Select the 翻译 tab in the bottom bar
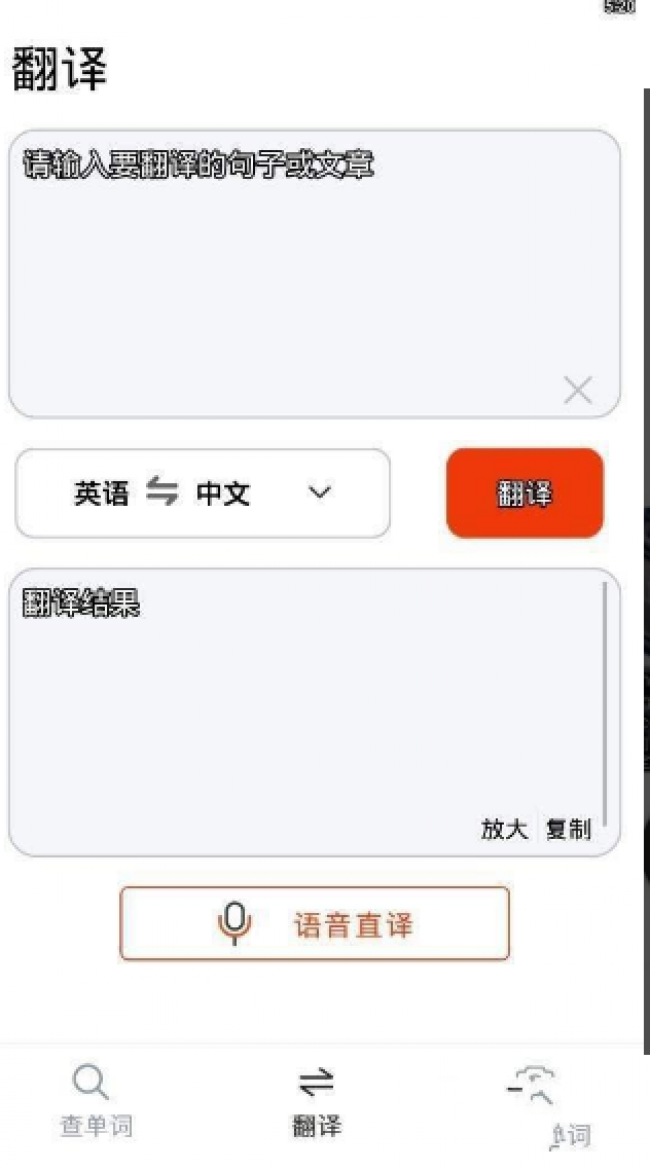Screen dimensions: 650x1170 (x=316, y=1102)
